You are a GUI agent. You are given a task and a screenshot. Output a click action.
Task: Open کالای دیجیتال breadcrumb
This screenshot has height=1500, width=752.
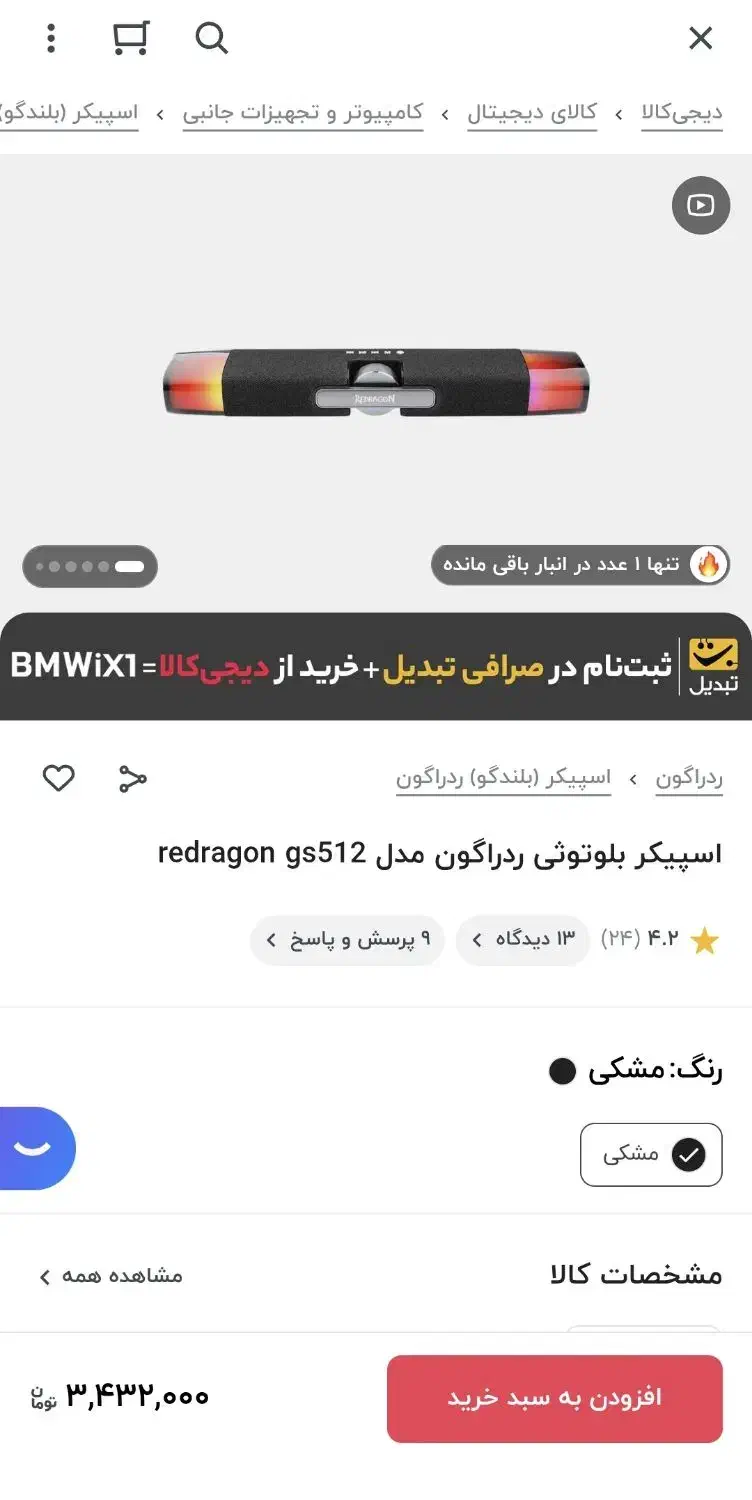tap(532, 112)
